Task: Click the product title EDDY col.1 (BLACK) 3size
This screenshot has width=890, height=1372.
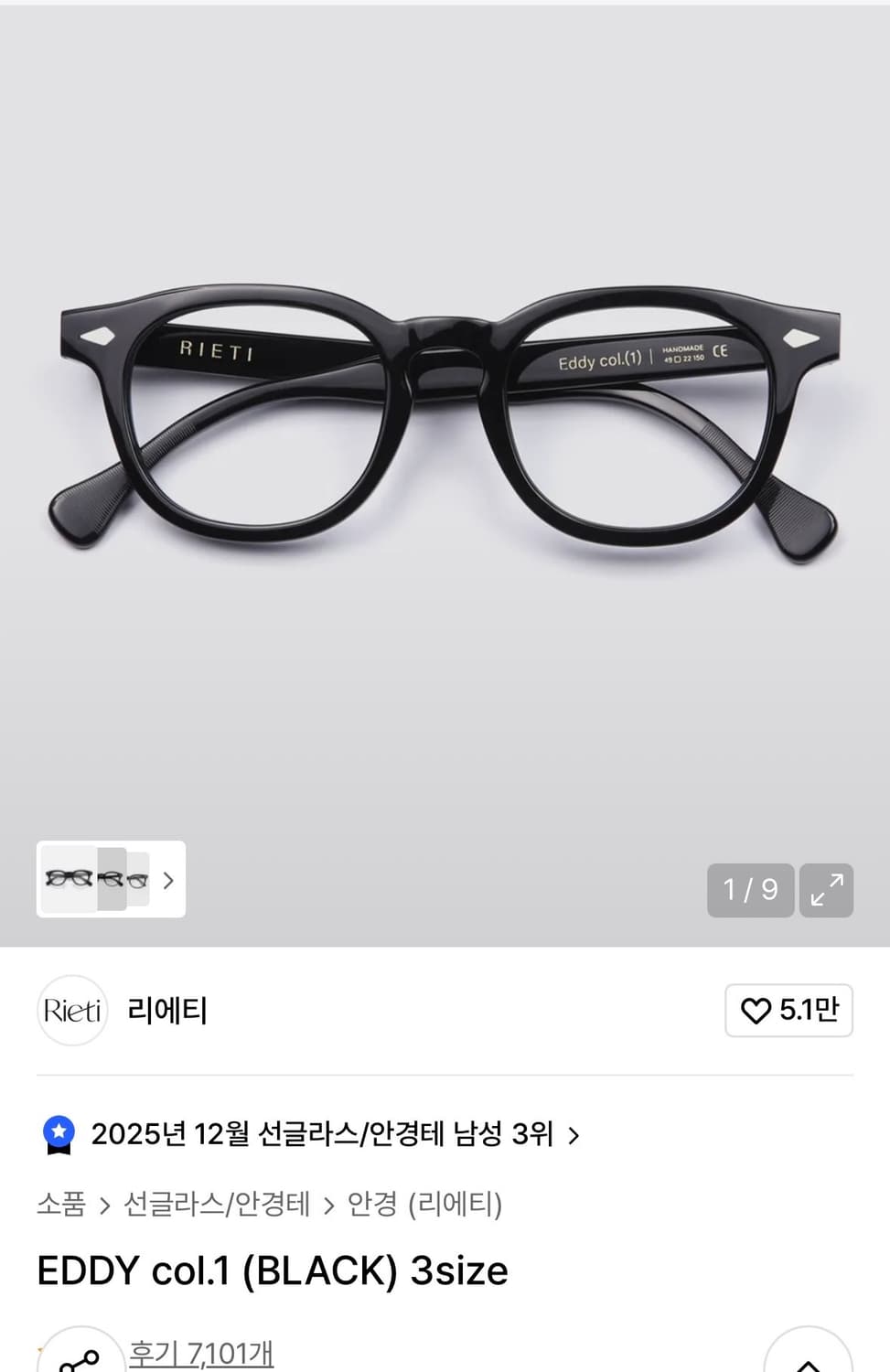Action: click(x=273, y=1270)
